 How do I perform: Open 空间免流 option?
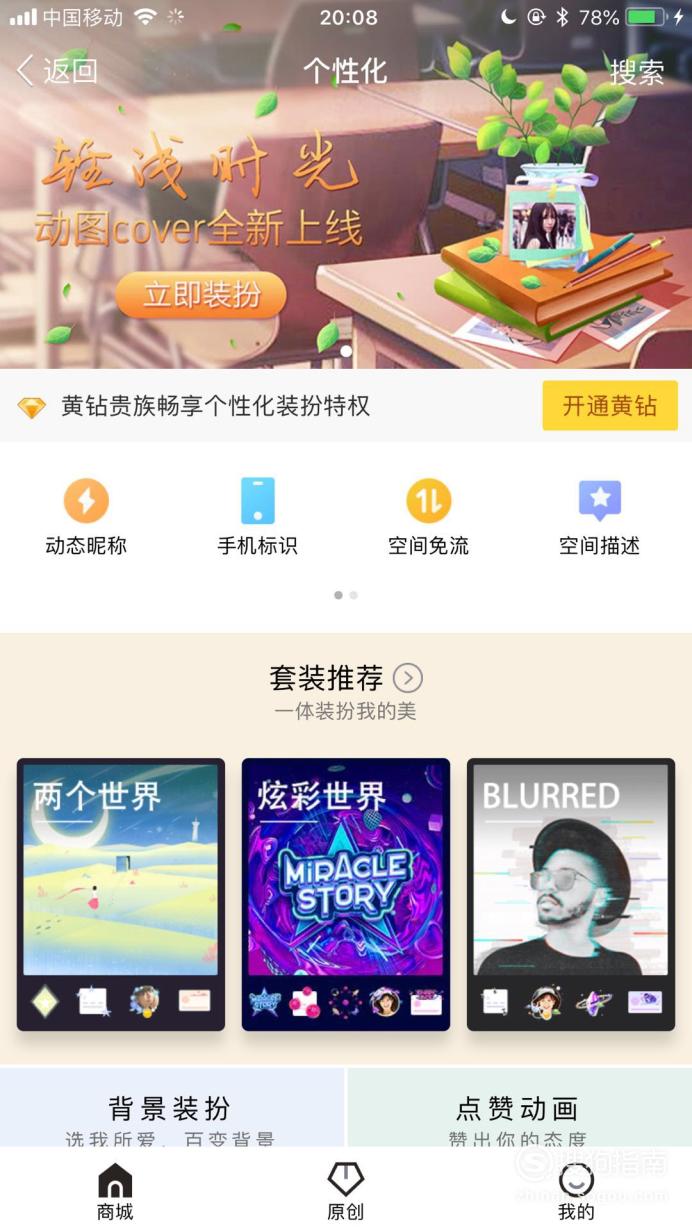[x=429, y=517]
